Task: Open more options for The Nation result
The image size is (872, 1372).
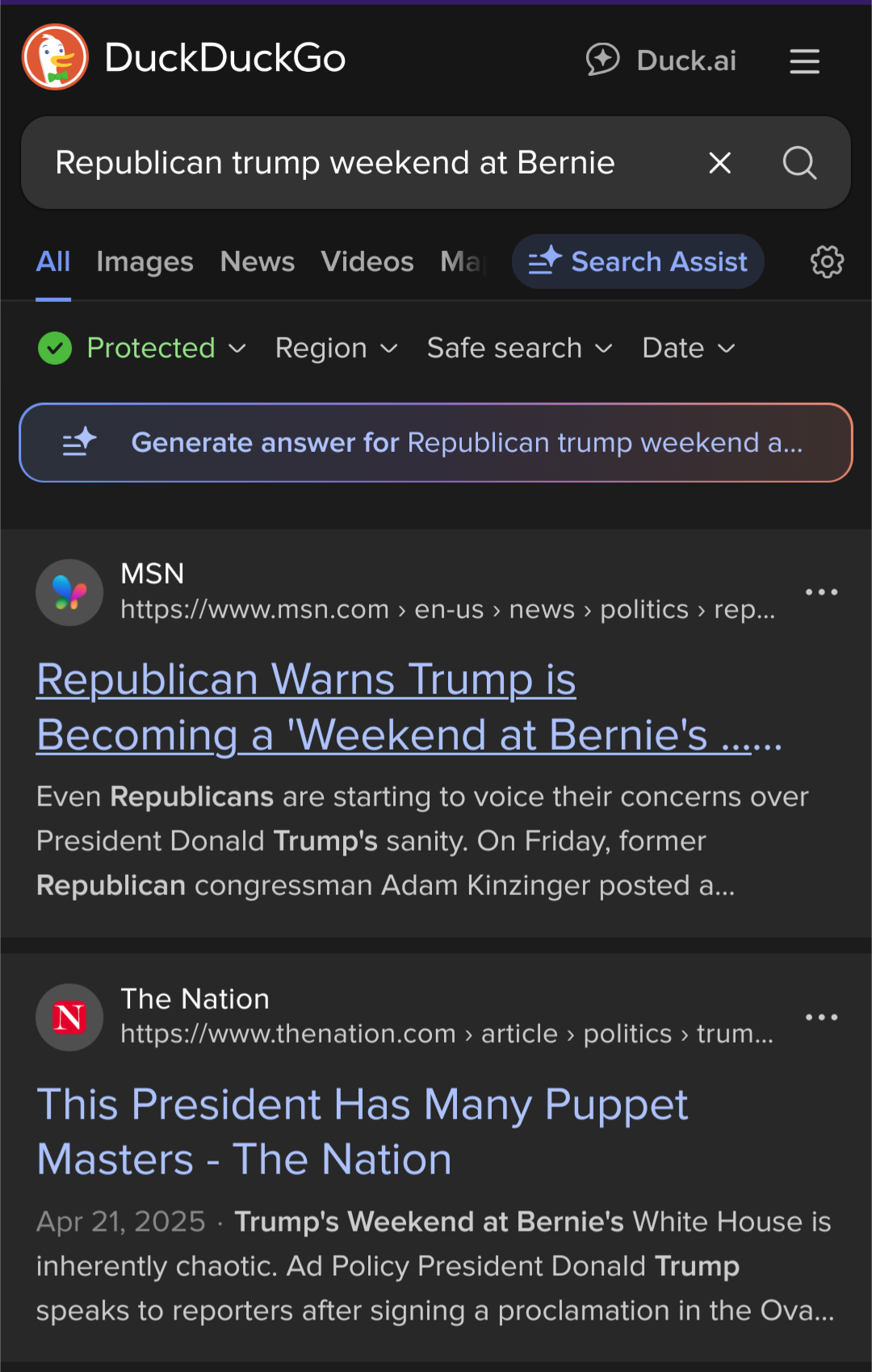Action: (821, 1018)
